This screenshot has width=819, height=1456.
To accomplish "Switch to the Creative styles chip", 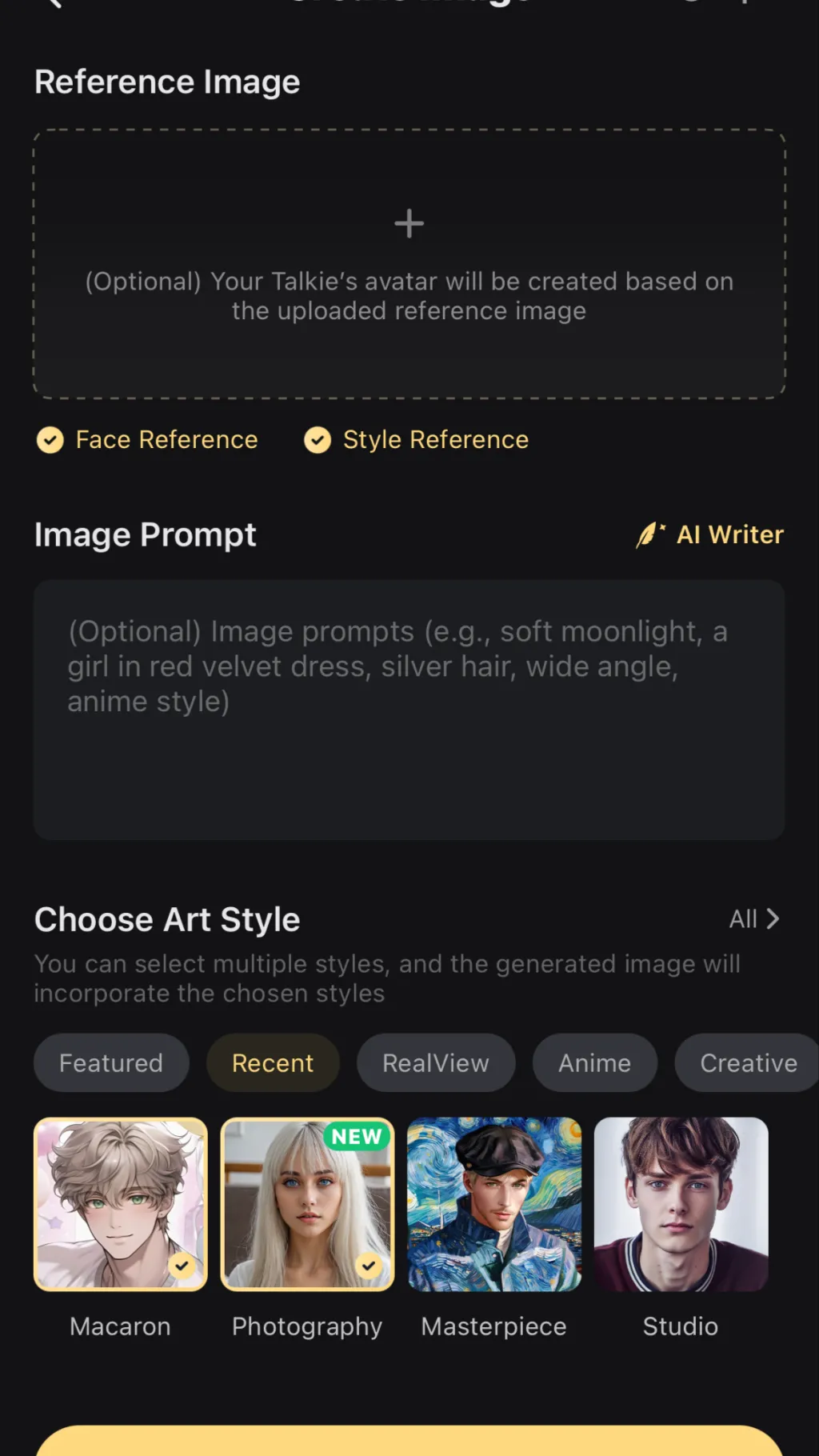I will coord(747,1063).
